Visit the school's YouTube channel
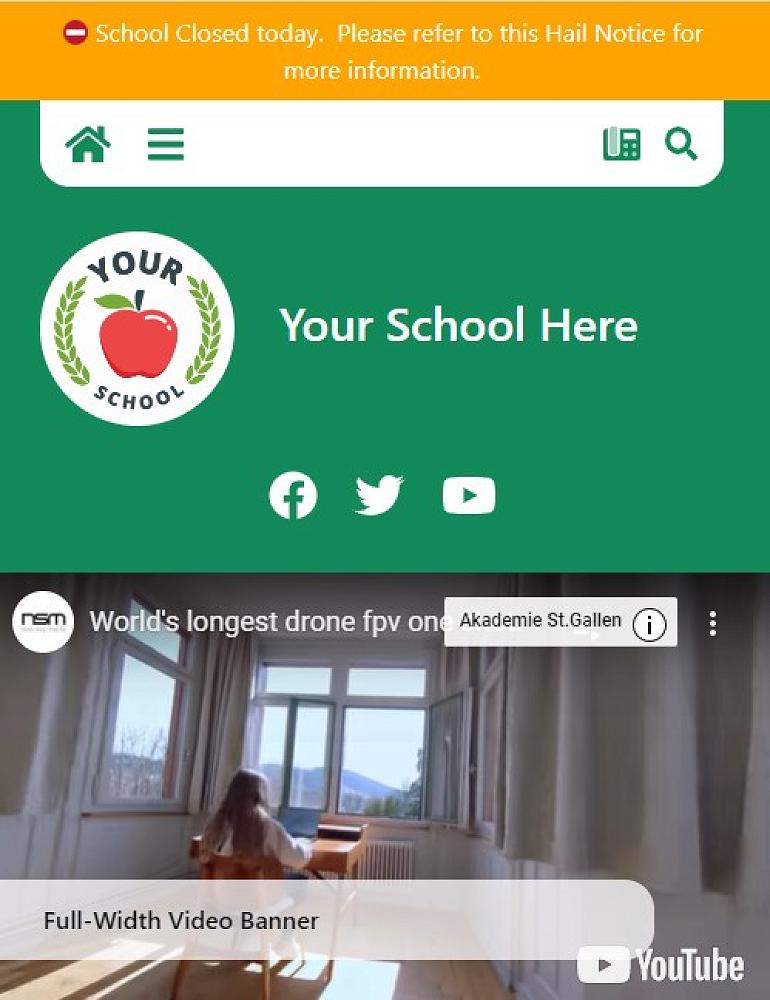The width and height of the screenshot is (770, 1000). [469, 495]
